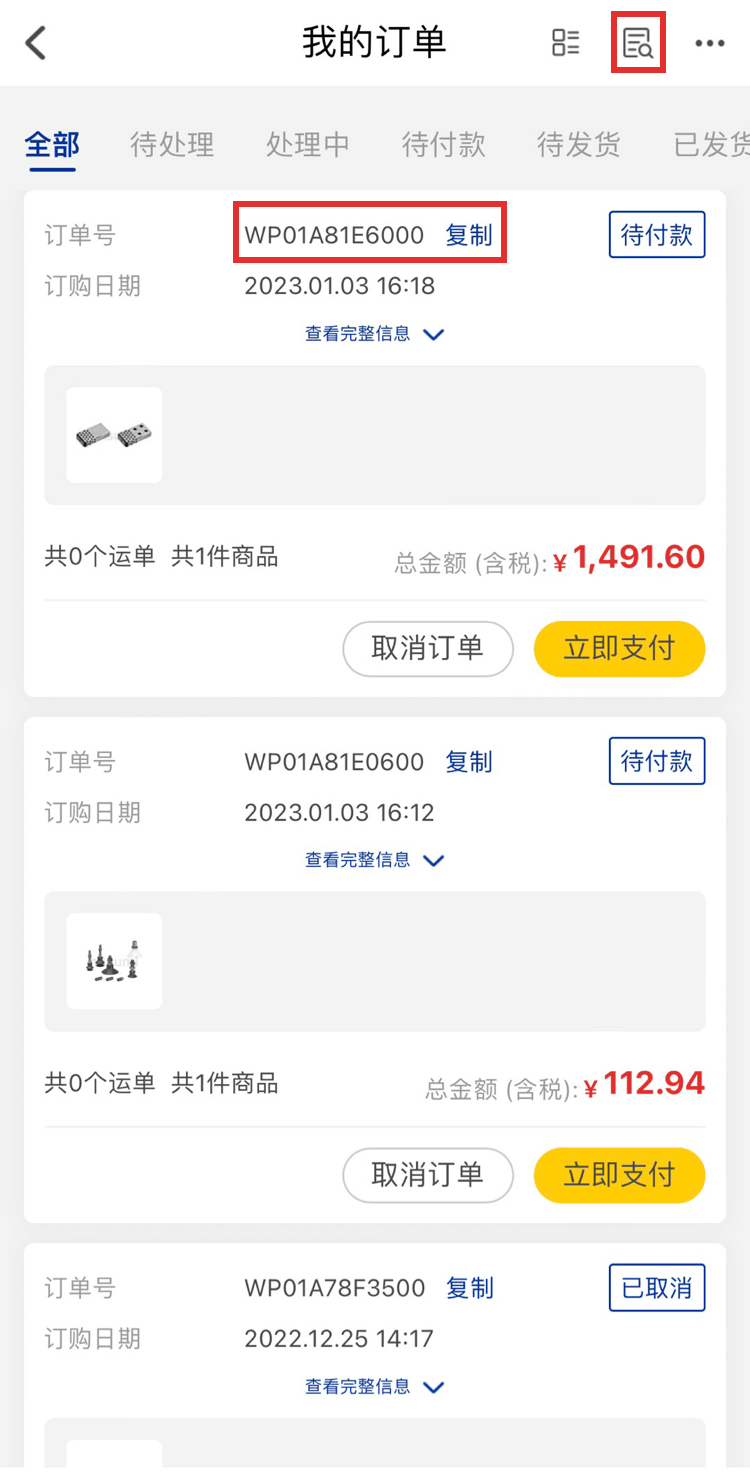Image resolution: width=750 pixels, height=1481 pixels.
Task: Copy order number WP01A81E0600
Action: (469, 762)
